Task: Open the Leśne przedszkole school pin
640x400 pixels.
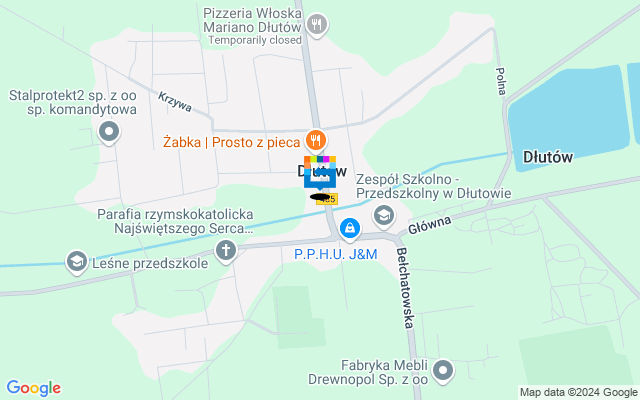Action: pyautogui.click(x=76, y=263)
